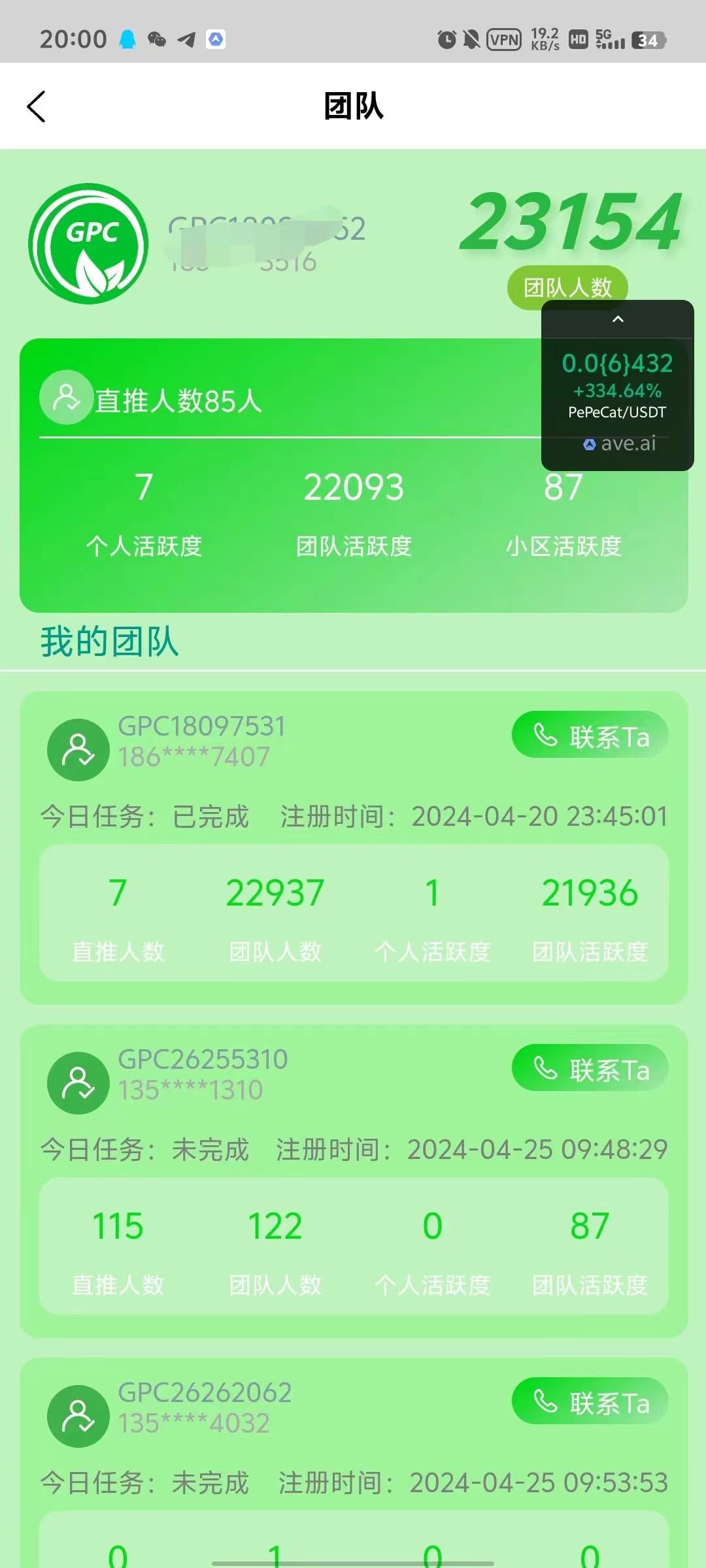The image size is (706, 1568).
Task: Tap the phone icon on GPC18097531's 联系Ta button
Action: tap(546, 736)
